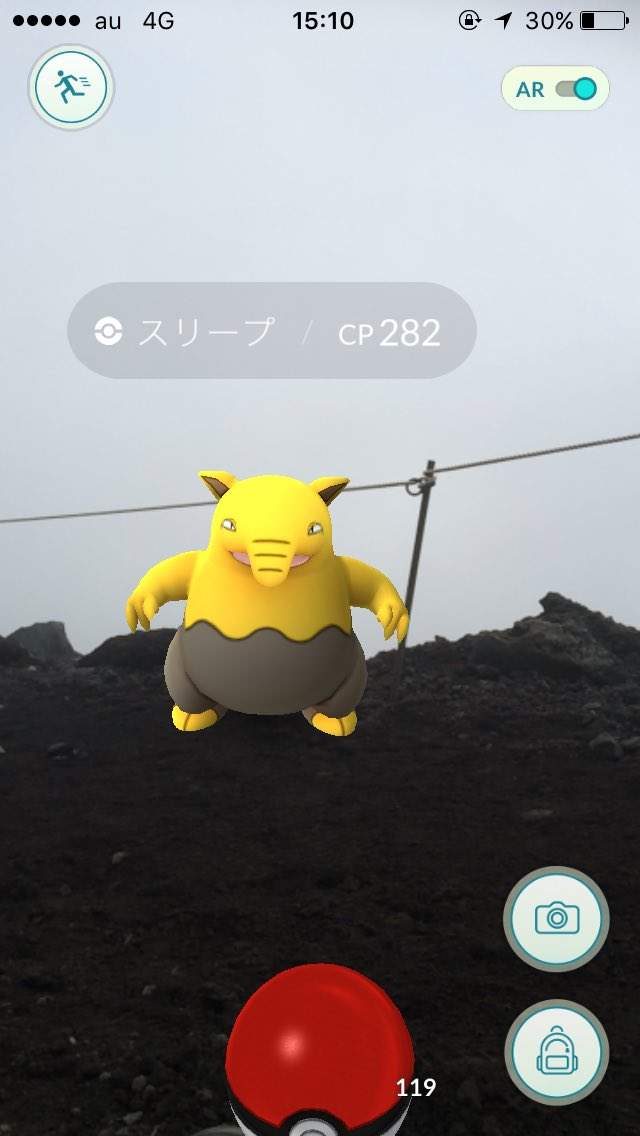640x1136 pixels.
Task: Take a photo with the camera button
Action: 556,918
